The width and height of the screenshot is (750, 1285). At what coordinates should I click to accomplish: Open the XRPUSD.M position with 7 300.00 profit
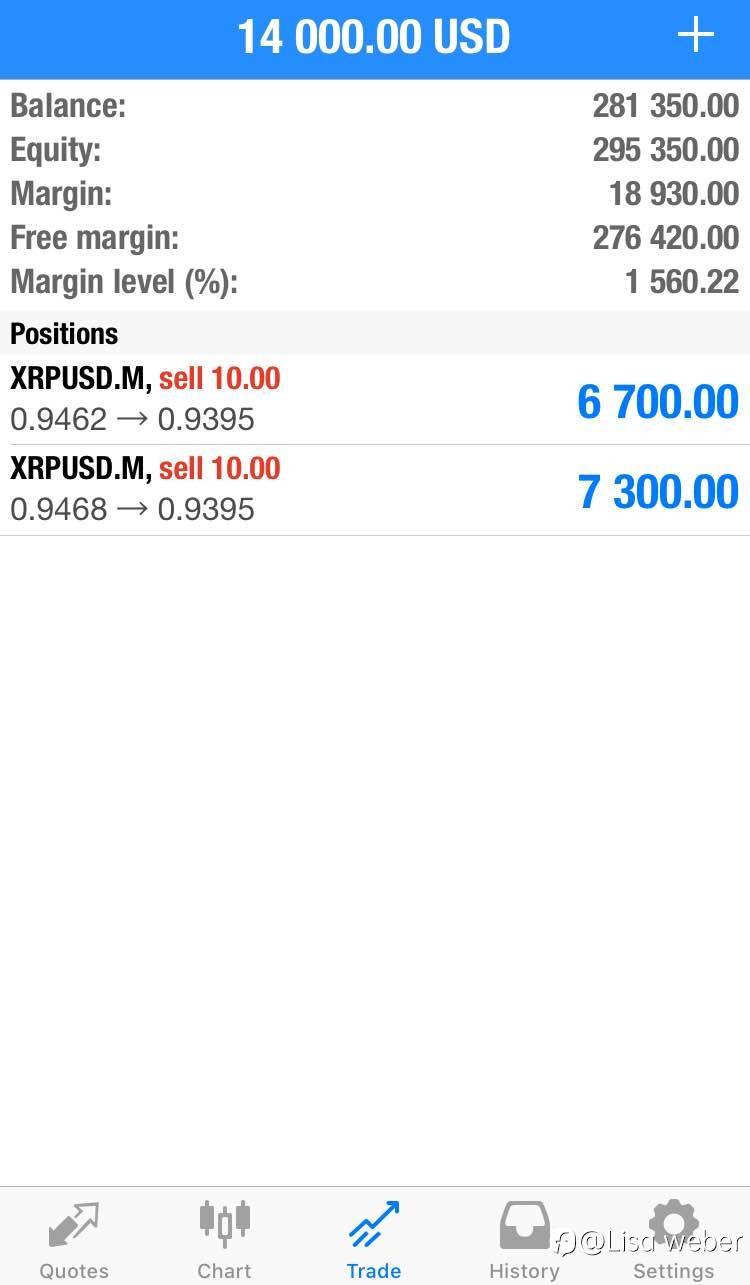coord(375,490)
